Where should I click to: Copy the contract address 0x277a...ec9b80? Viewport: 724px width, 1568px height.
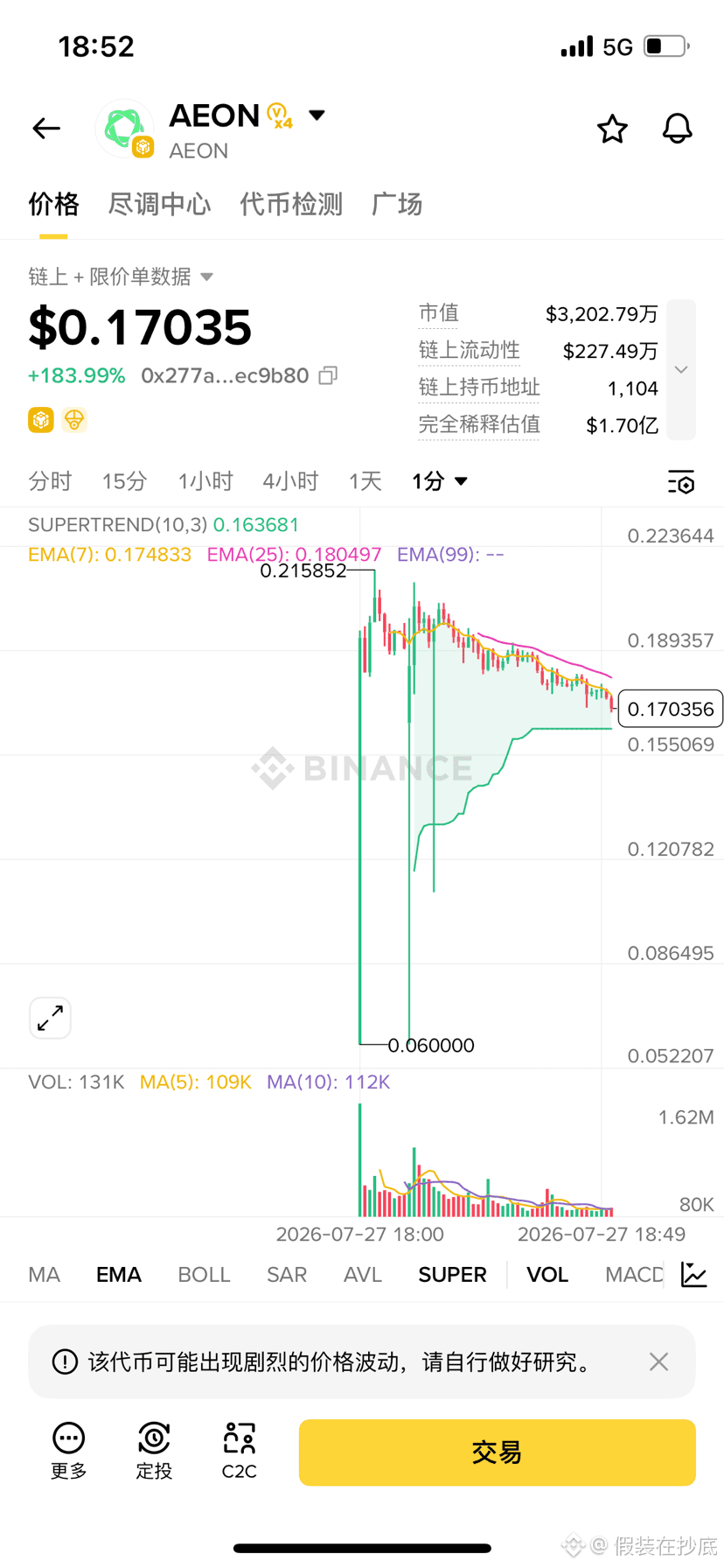(328, 375)
